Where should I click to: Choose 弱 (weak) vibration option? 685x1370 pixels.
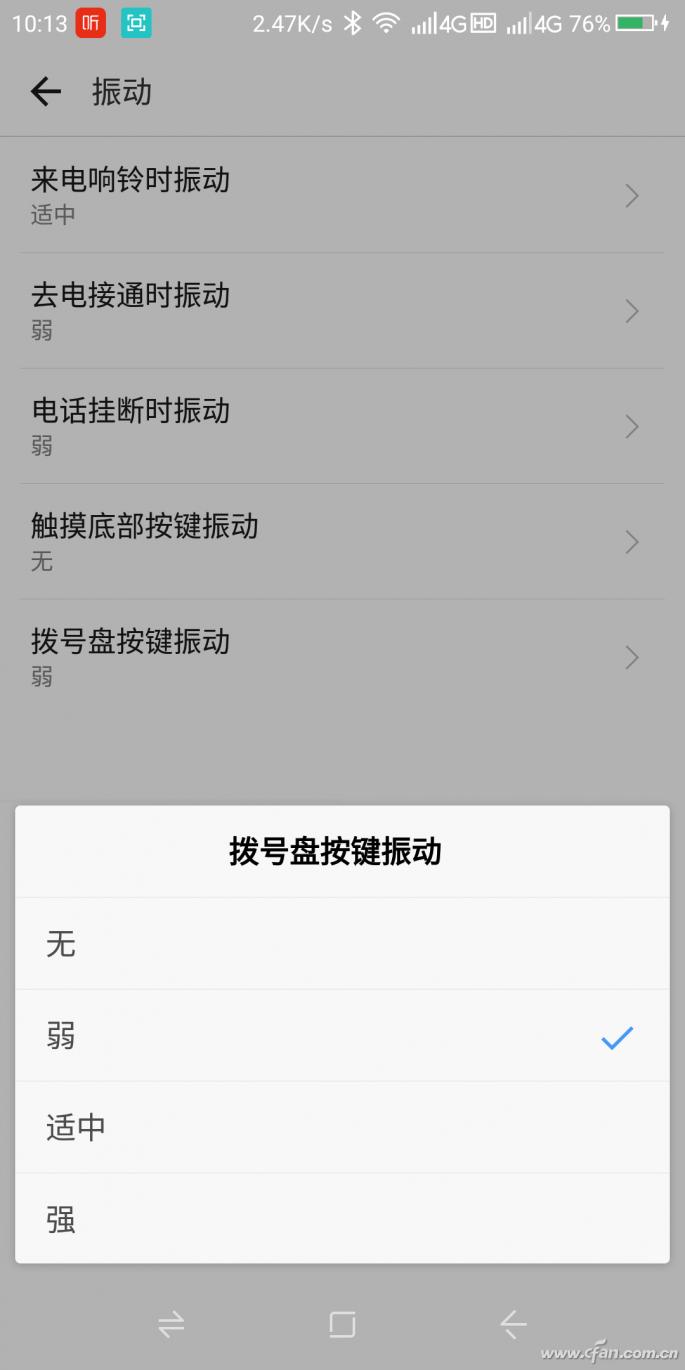(x=342, y=1036)
